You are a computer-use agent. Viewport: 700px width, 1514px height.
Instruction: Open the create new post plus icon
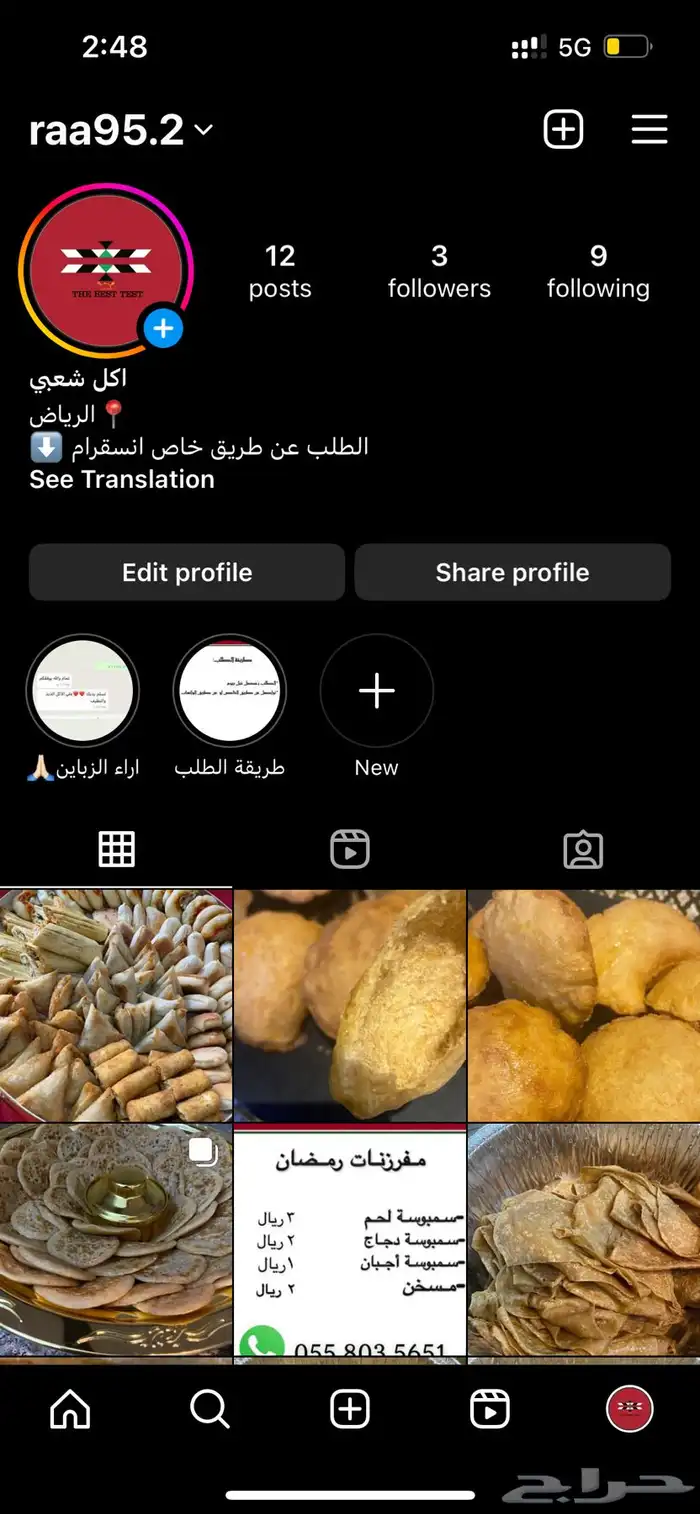(563, 130)
